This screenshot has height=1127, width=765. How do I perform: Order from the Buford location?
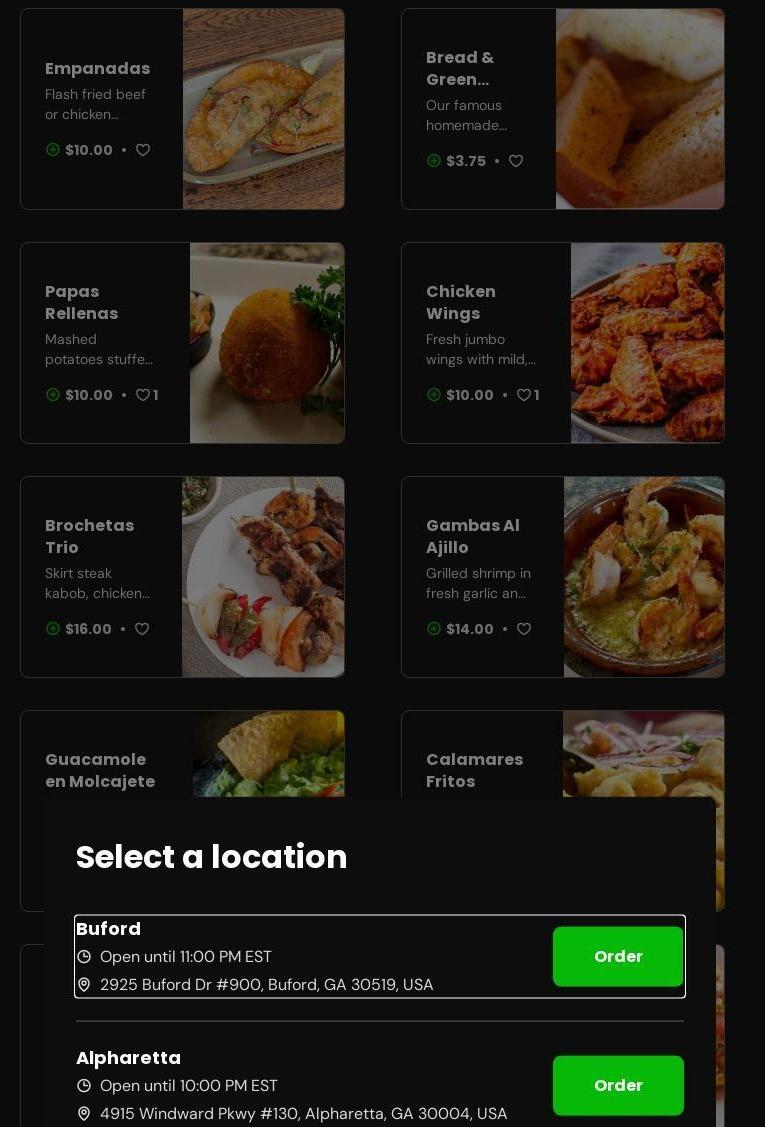618,957
